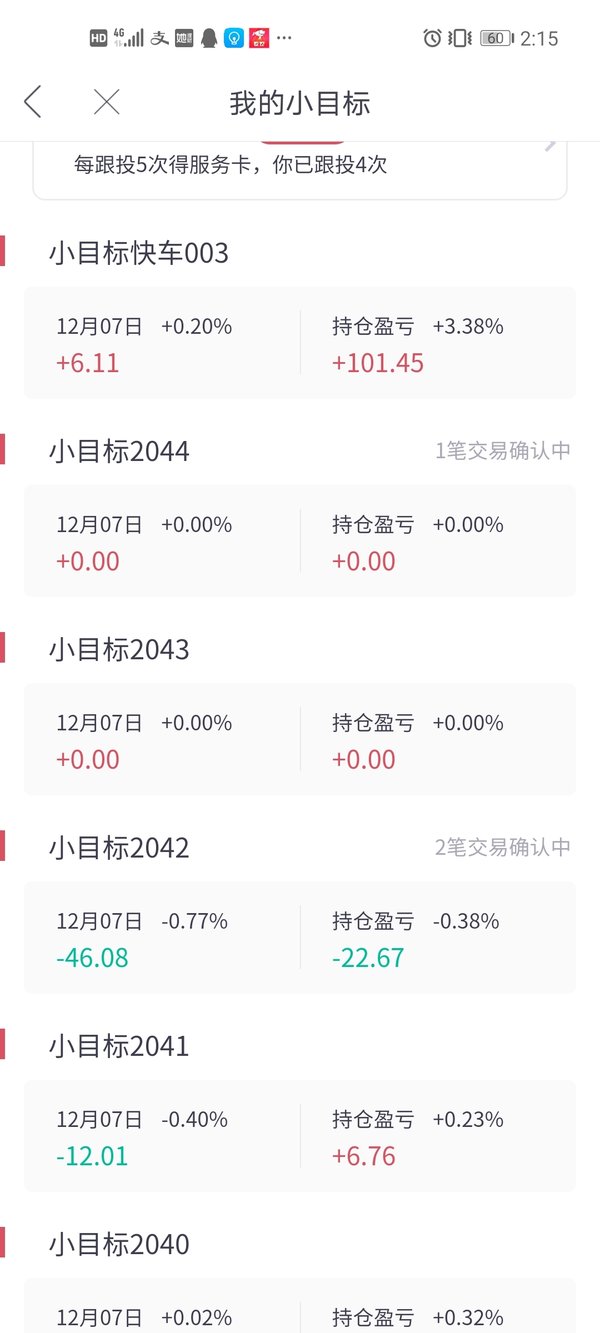Close the page with the X icon
600x1333 pixels.
pos(106,102)
